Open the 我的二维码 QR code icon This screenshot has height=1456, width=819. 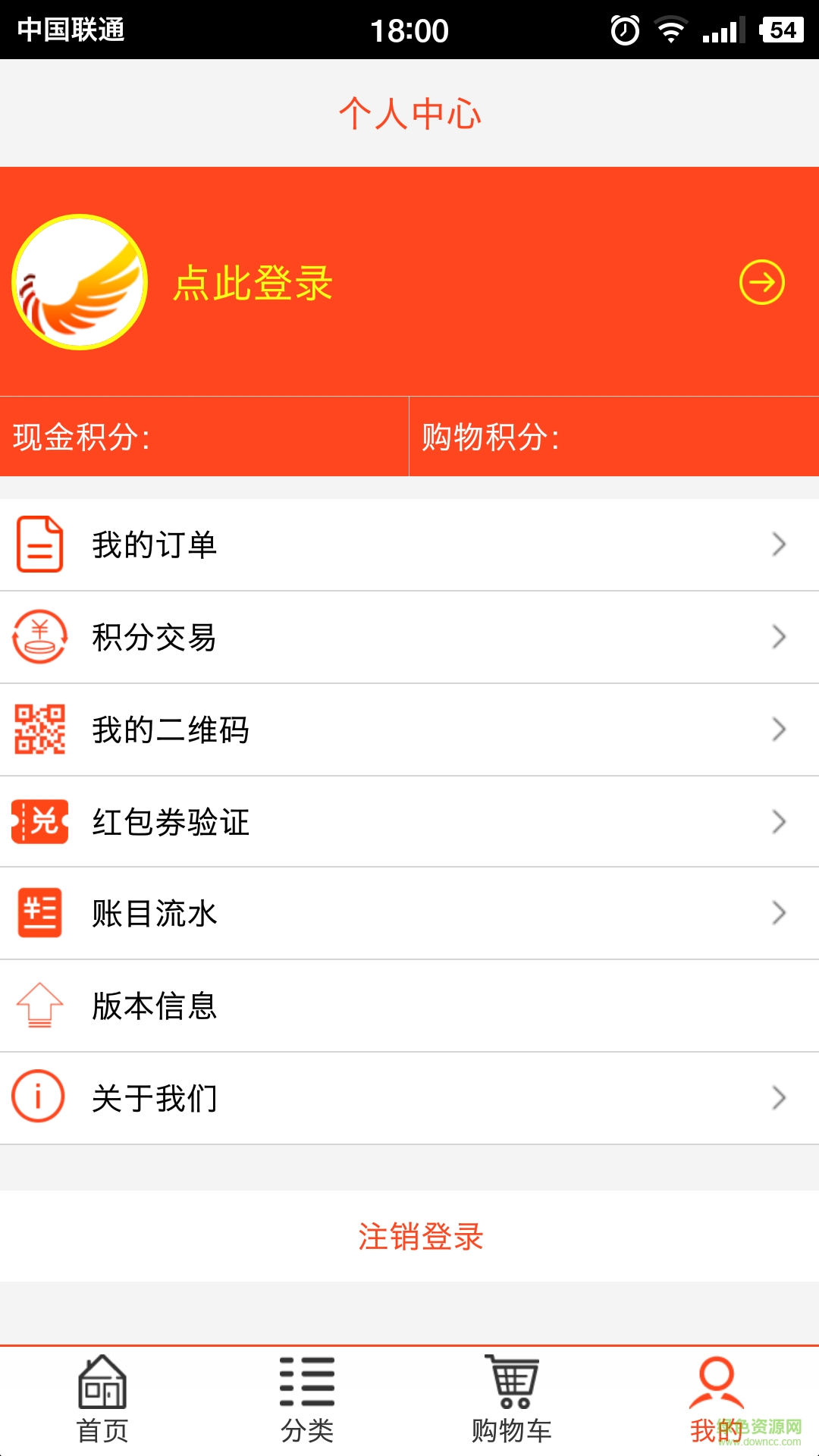39,730
